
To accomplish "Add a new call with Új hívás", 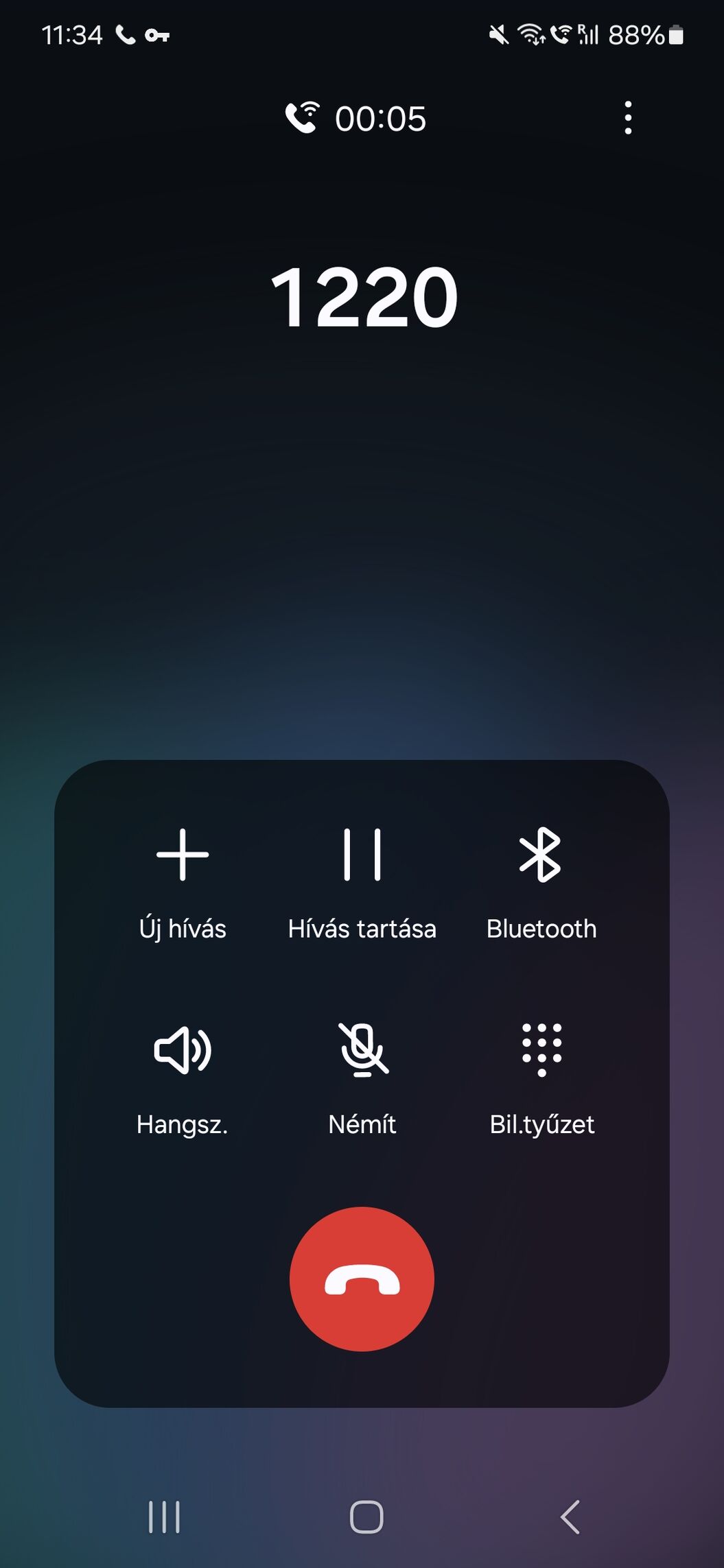I will pyautogui.click(x=183, y=884).
